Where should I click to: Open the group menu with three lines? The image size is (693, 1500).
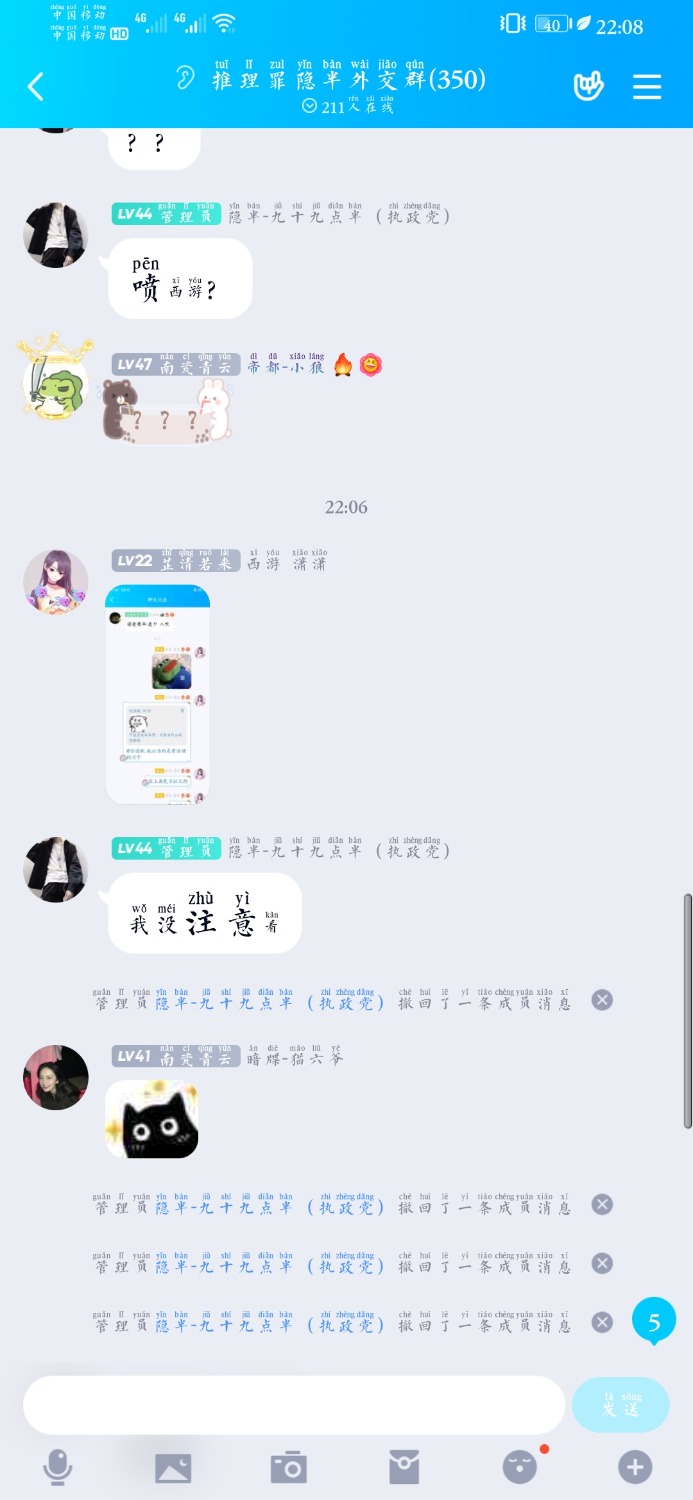pos(647,87)
